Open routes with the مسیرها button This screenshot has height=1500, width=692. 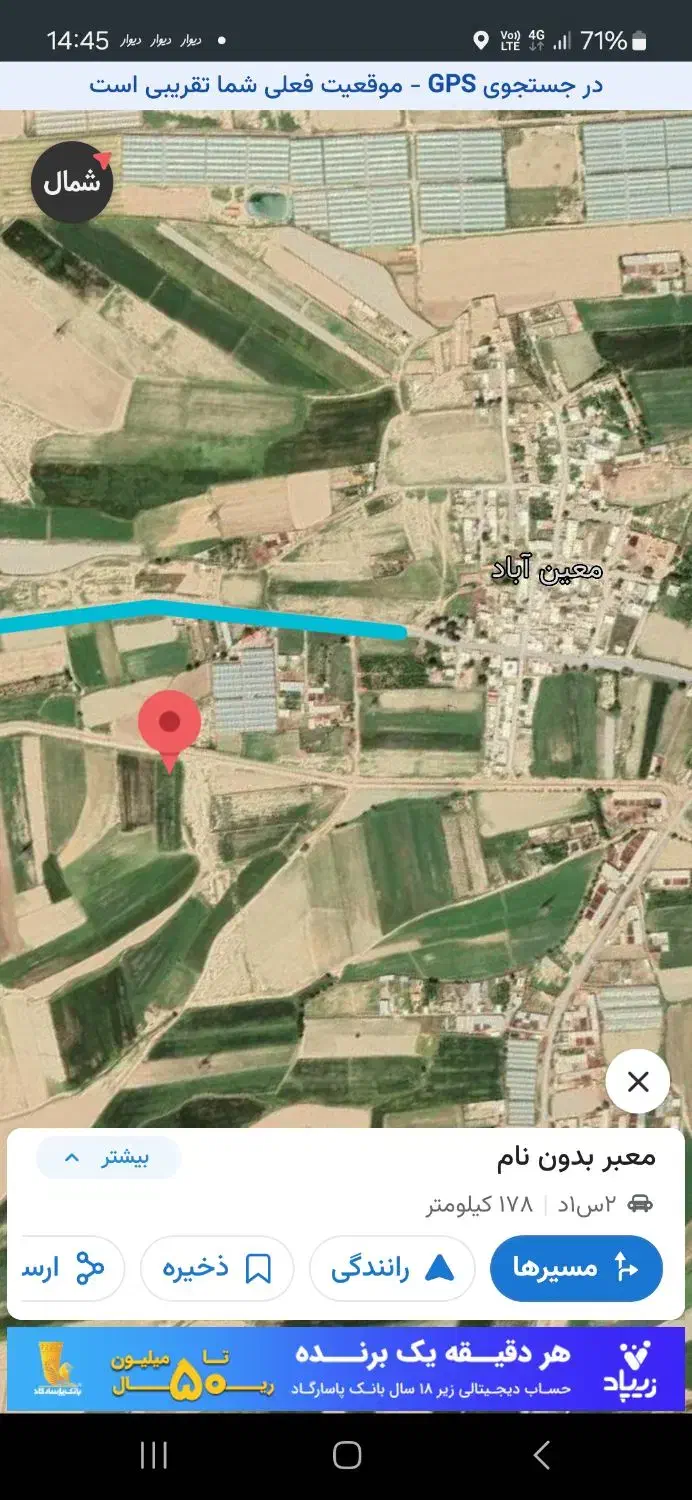coord(576,1268)
